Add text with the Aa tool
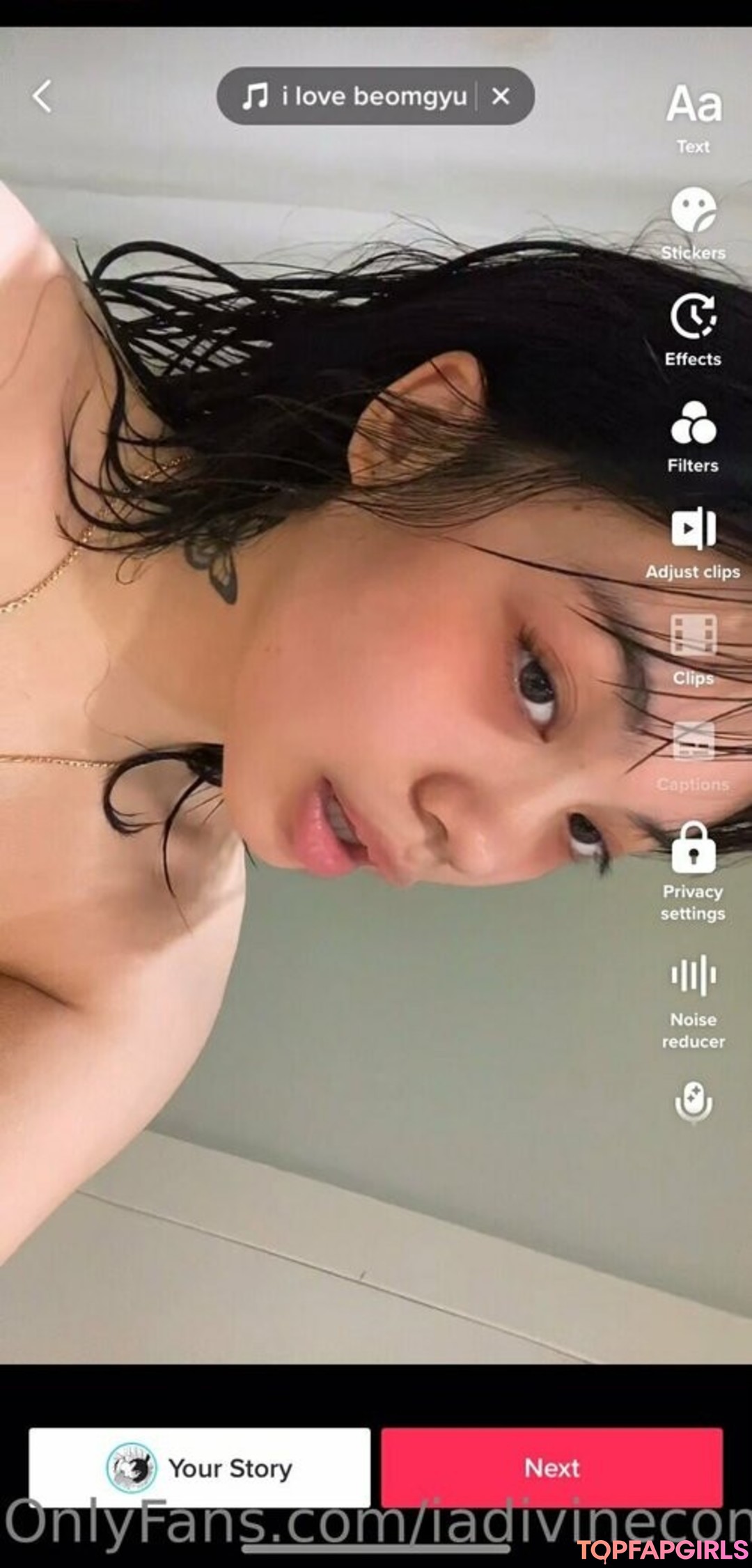This screenshot has width=752, height=1568. click(x=694, y=115)
